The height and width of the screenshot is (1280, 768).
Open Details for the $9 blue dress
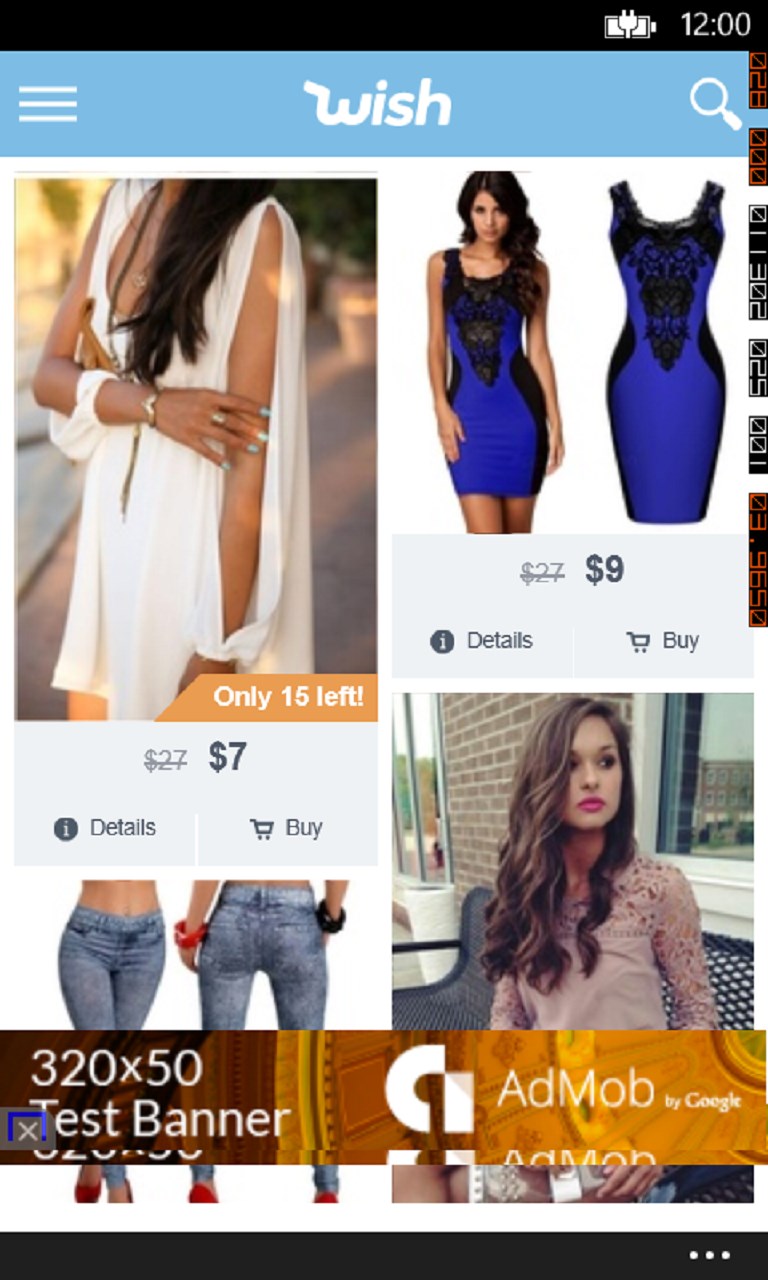click(498, 641)
